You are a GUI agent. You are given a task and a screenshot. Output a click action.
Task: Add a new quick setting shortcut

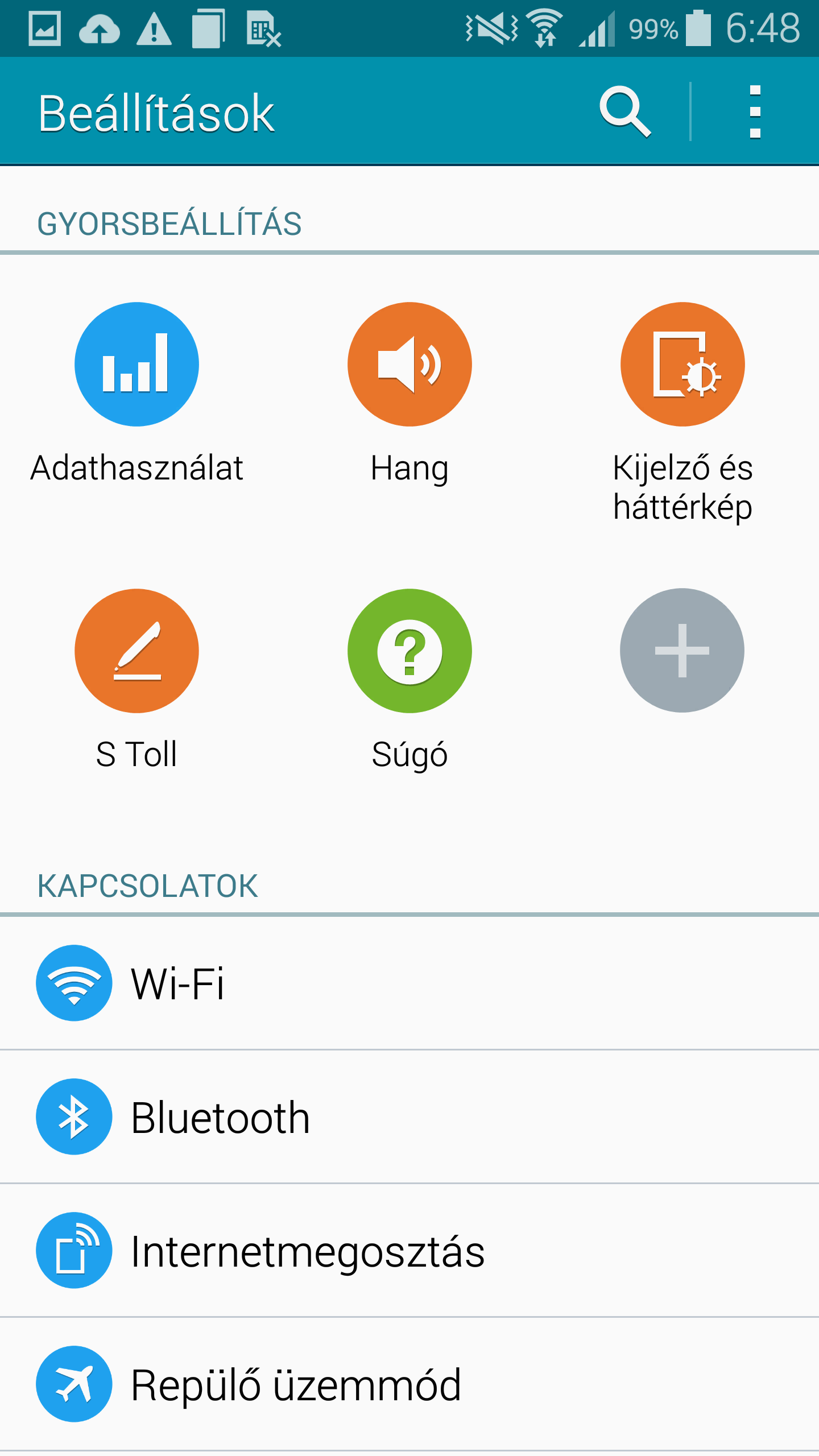click(x=682, y=650)
